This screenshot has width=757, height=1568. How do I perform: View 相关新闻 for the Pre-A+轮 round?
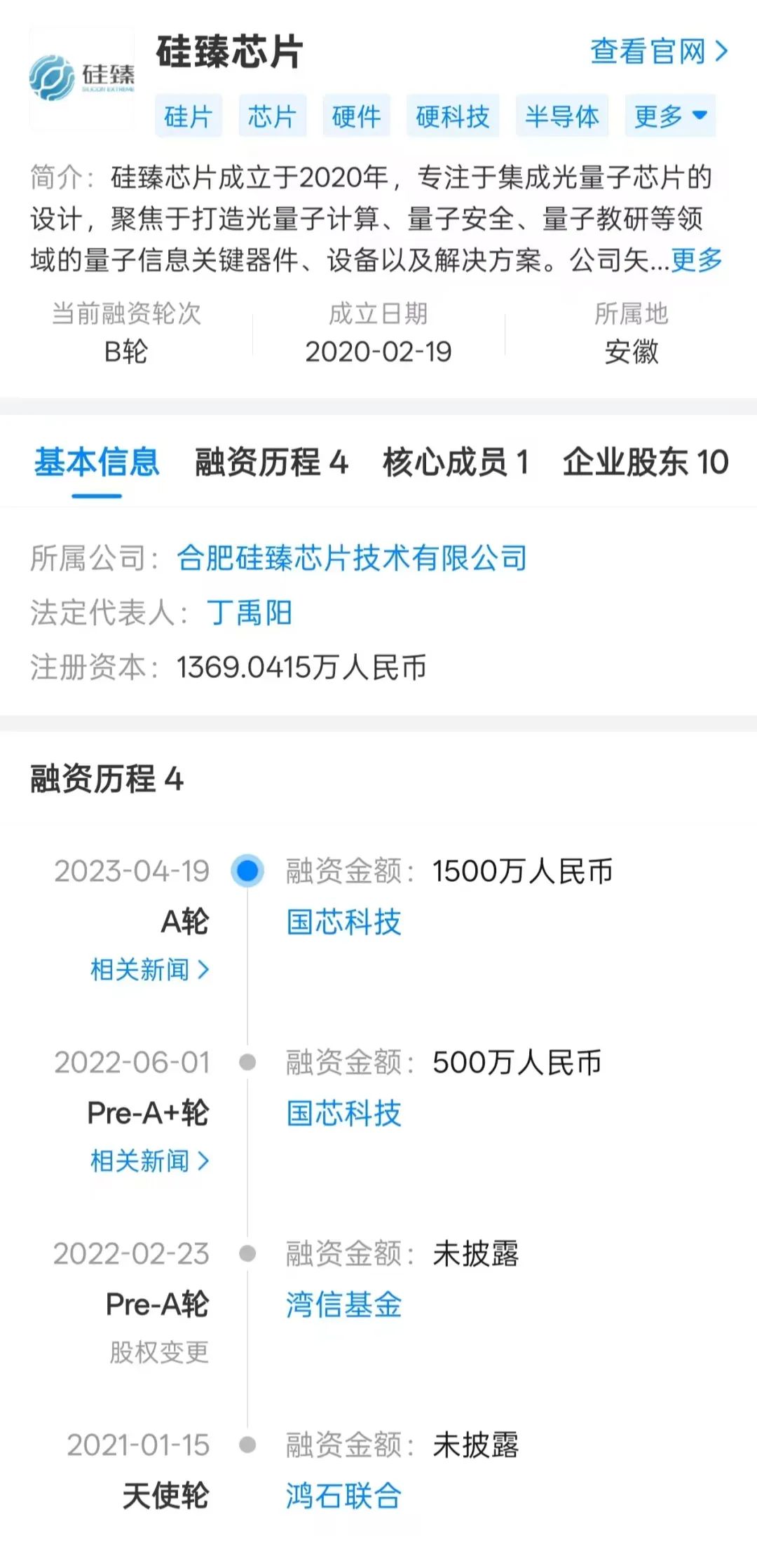coord(149,1161)
